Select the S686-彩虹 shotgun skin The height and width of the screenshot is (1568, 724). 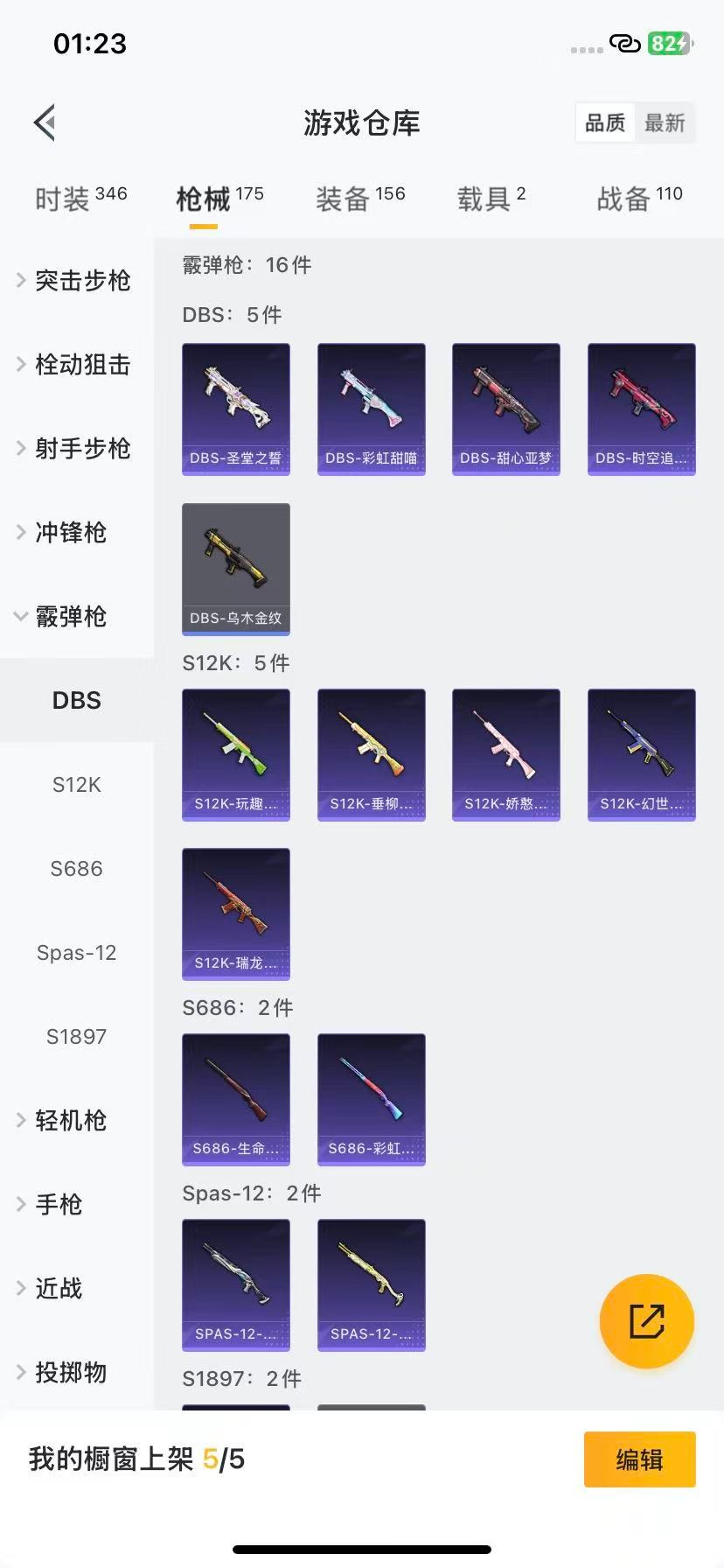pos(371,1100)
